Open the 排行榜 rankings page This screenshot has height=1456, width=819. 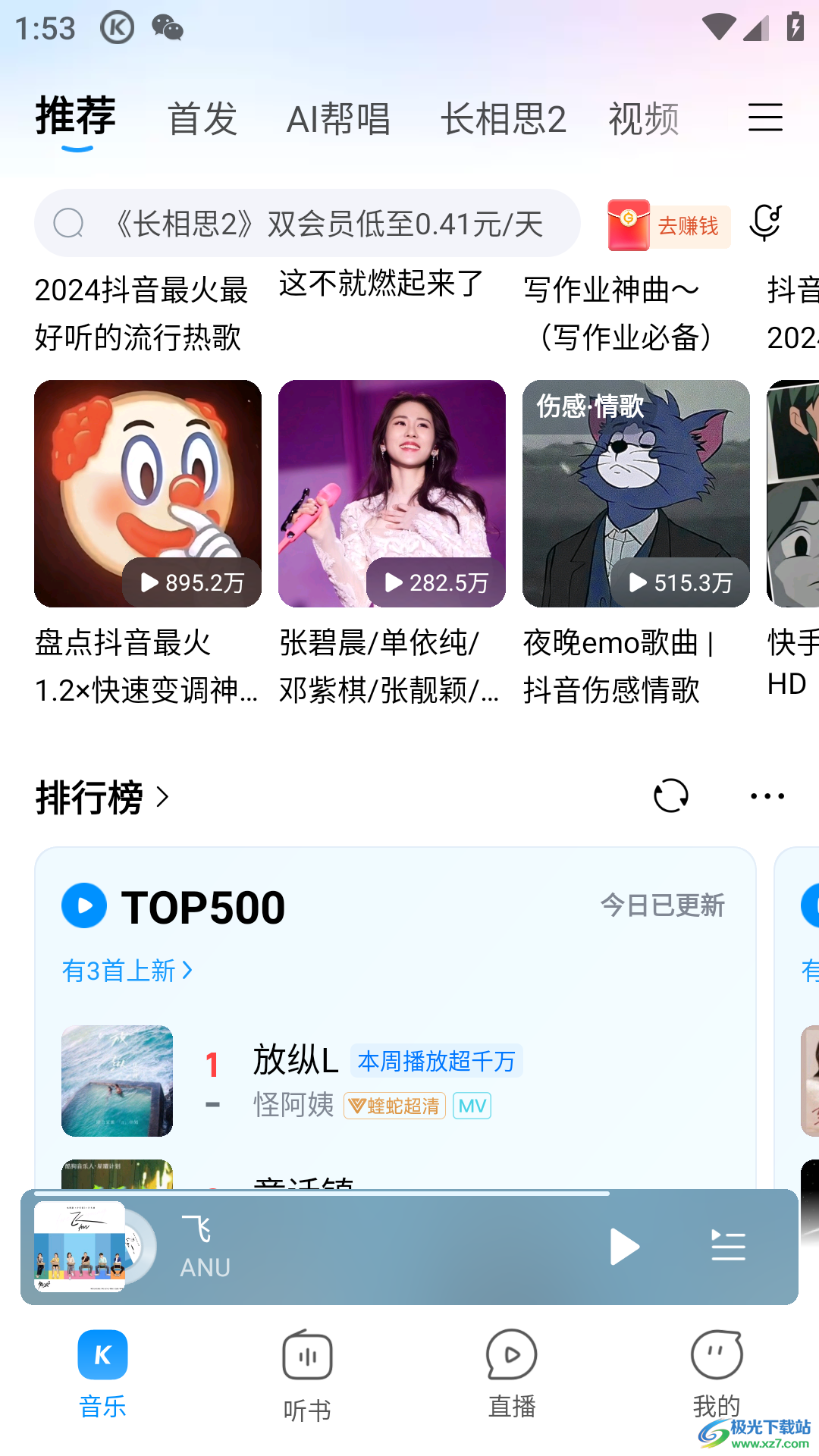pyautogui.click(x=102, y=797)
